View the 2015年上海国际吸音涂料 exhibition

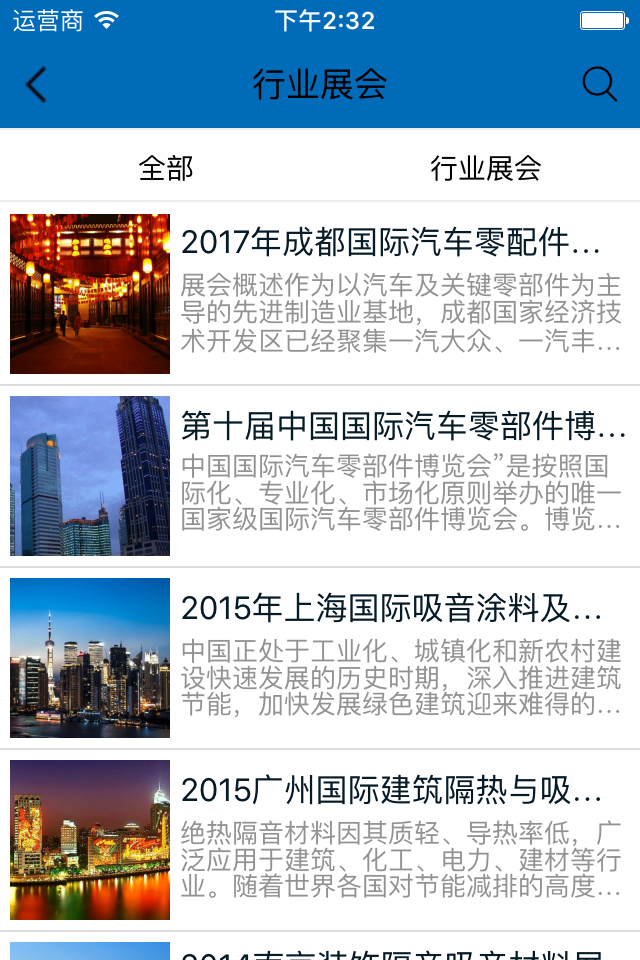[x=391, y=608]
